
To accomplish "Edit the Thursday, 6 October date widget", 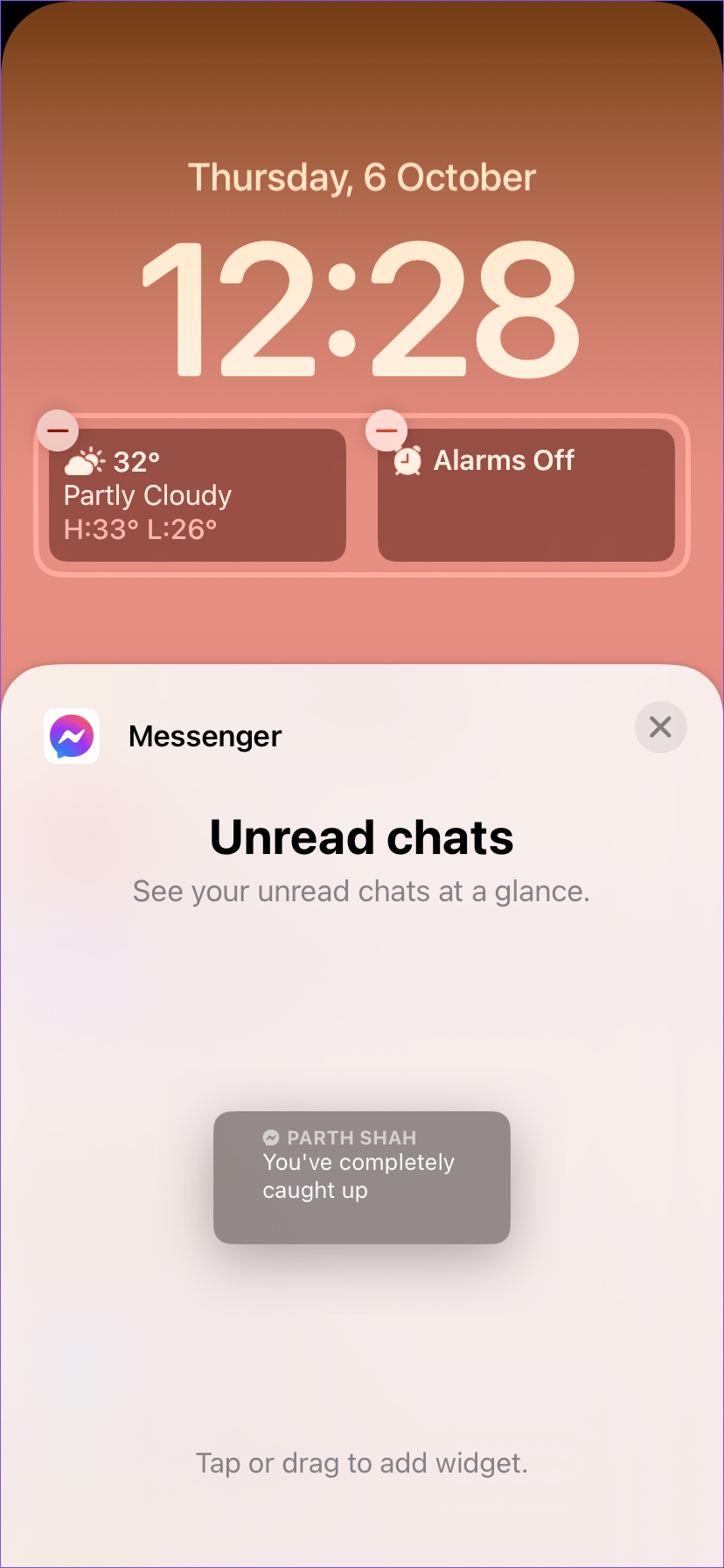I will [x=362, y=178].
